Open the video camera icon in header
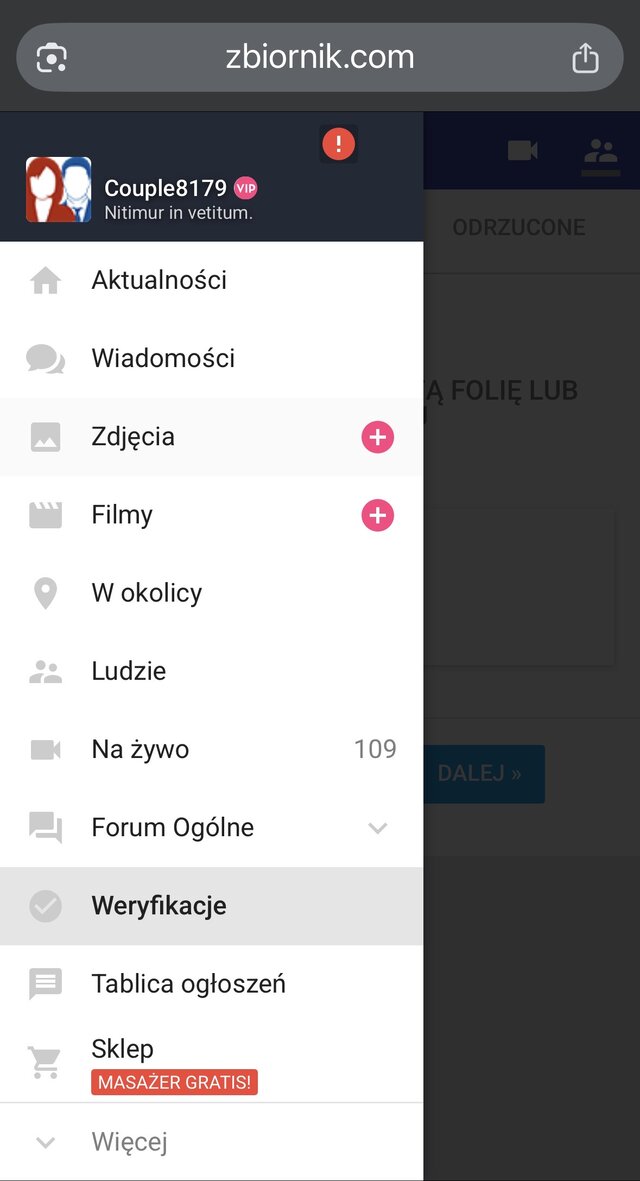640x1181 pixels. 522,151
